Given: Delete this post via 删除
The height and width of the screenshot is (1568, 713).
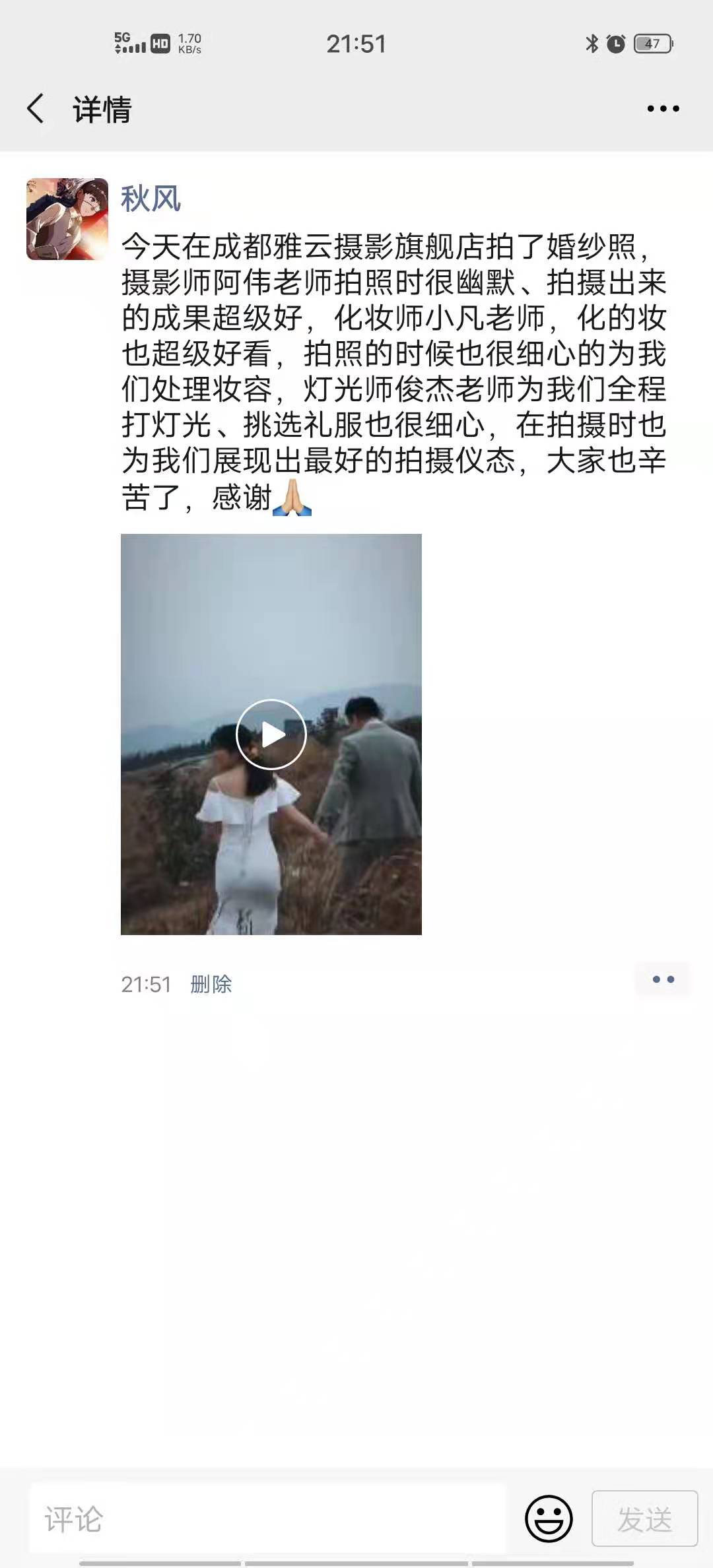Looking at the screenshot, I should [x=211, y=984].
